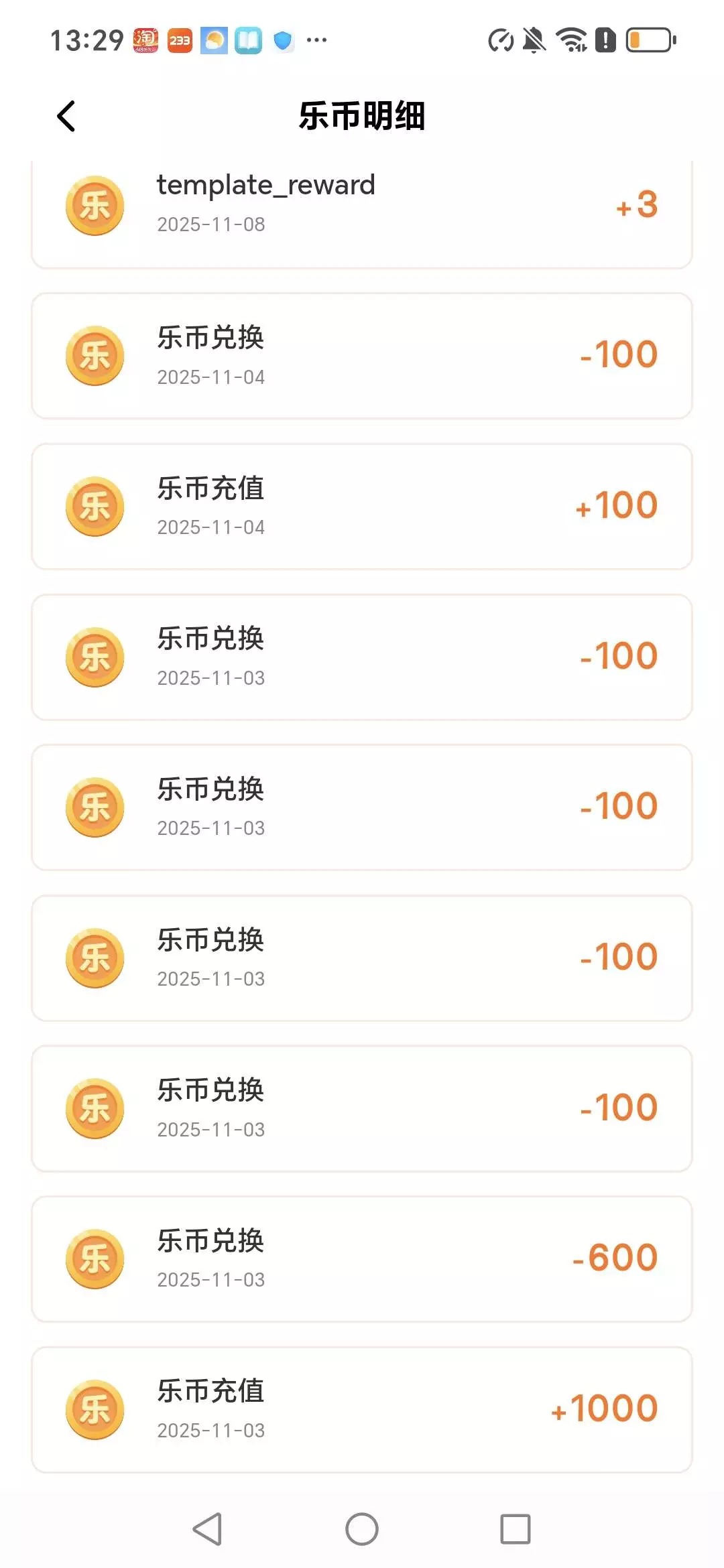The image size is (724, 1568).
Task: Tap the system home button
Action: pos(362,1529)
